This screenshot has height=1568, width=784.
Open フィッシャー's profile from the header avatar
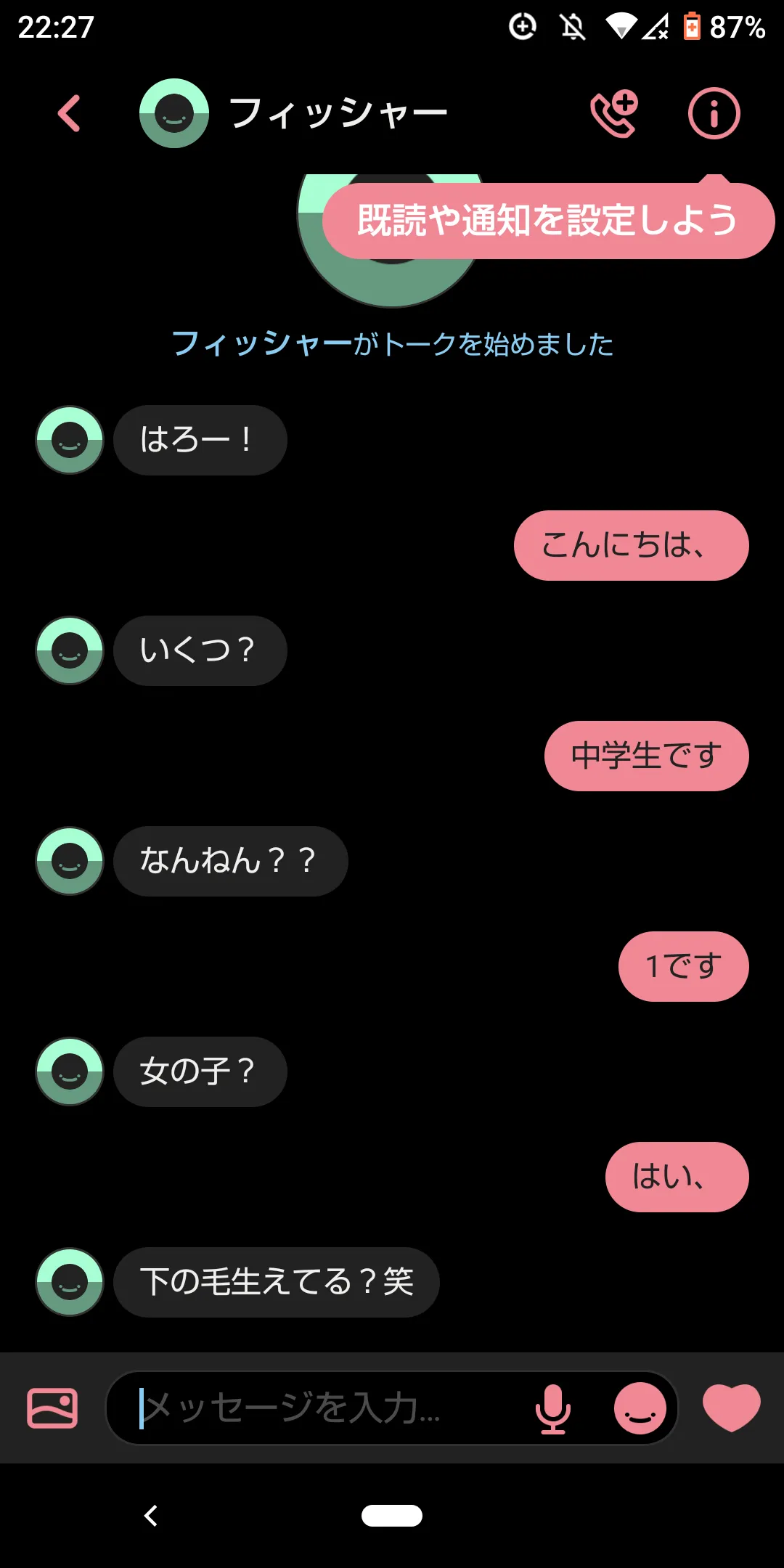pos(174,114)
